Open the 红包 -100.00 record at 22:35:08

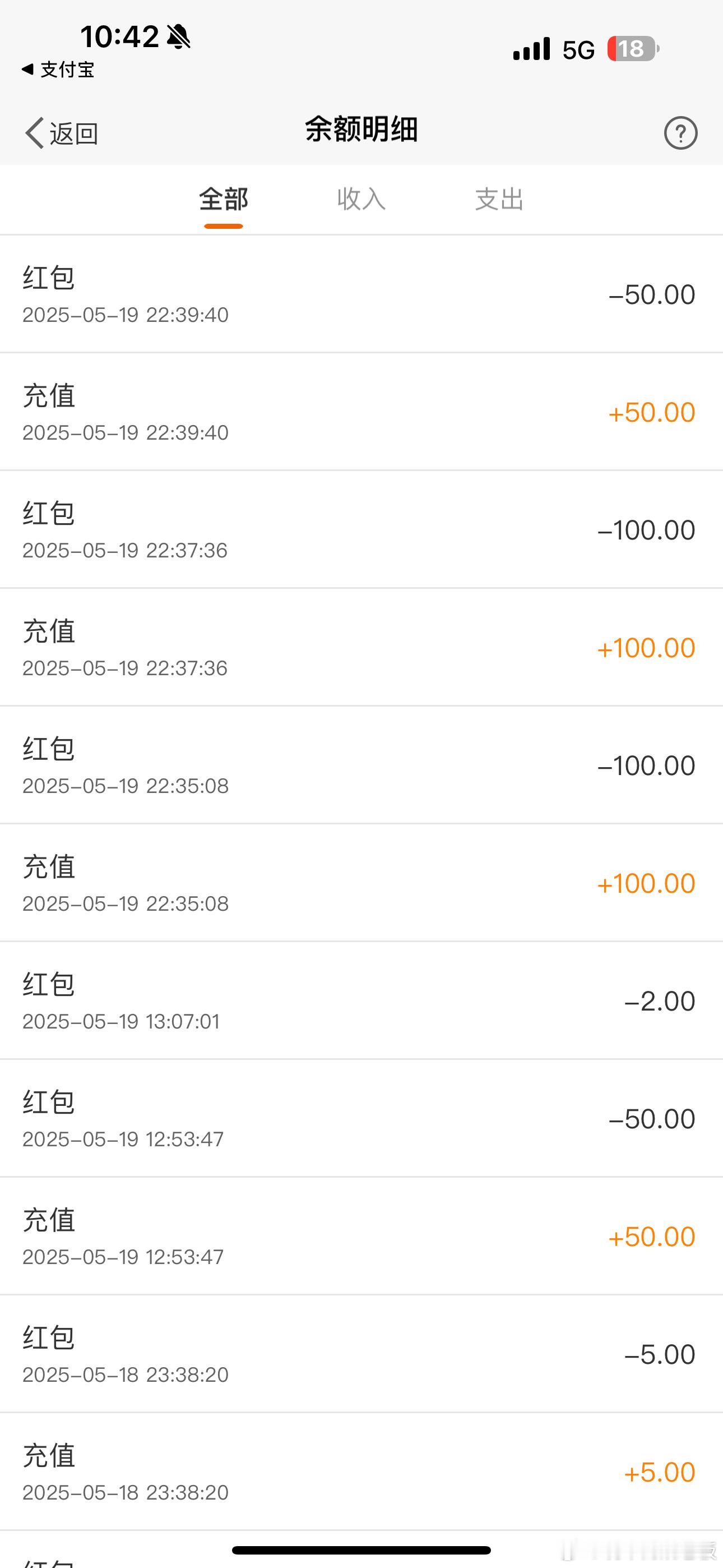[361, 765]
